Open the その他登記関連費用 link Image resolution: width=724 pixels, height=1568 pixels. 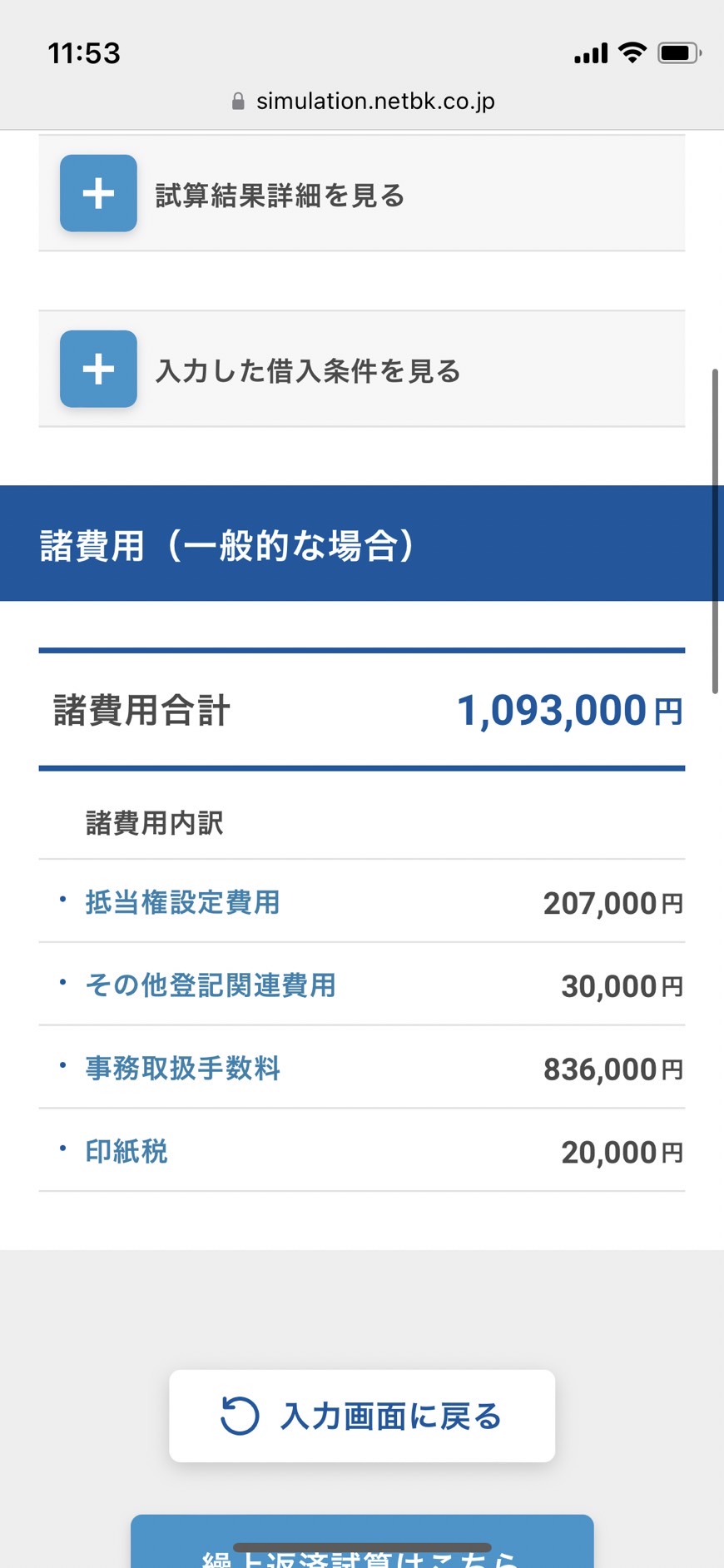[x=211, y=985]
